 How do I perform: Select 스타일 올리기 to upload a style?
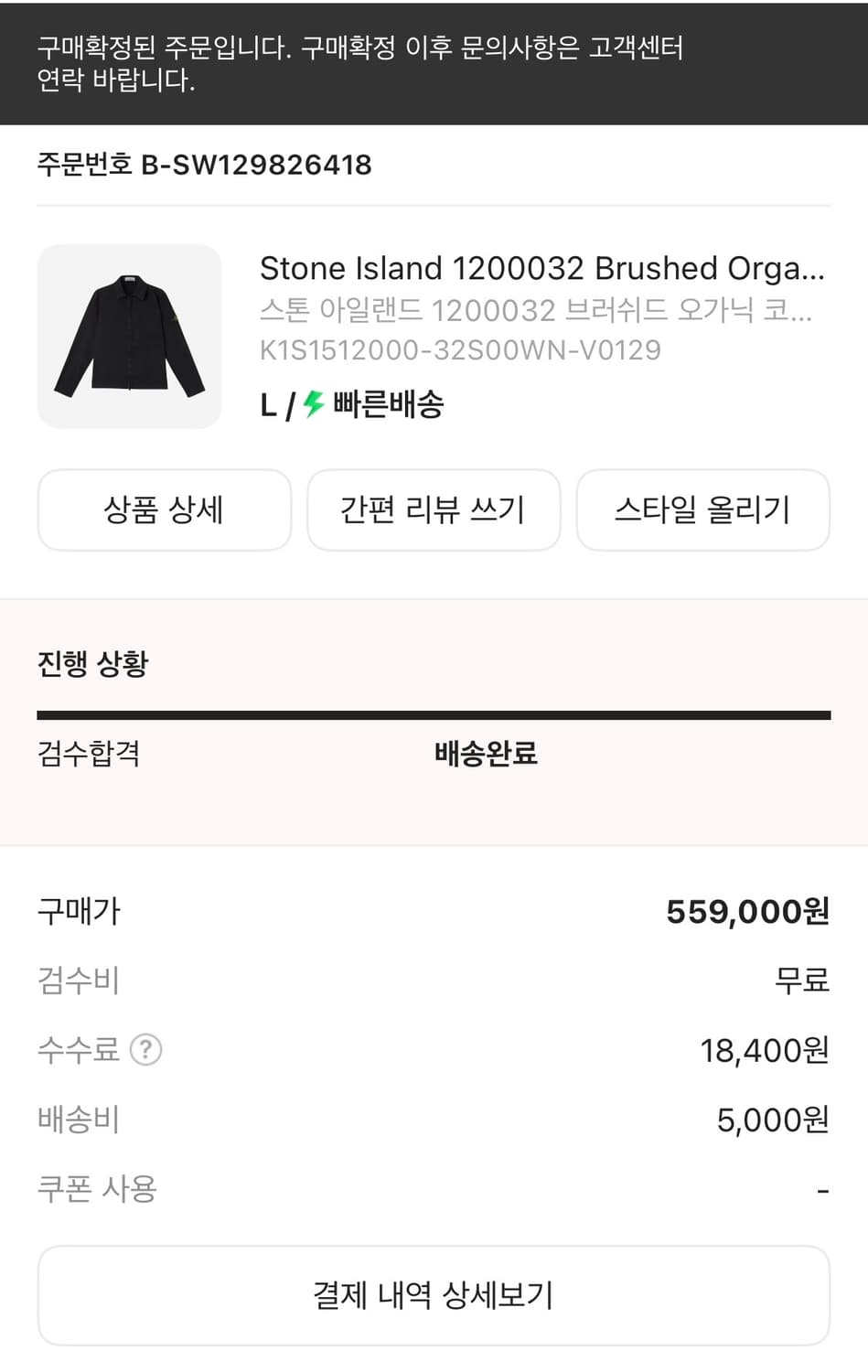tap(702, 510)
